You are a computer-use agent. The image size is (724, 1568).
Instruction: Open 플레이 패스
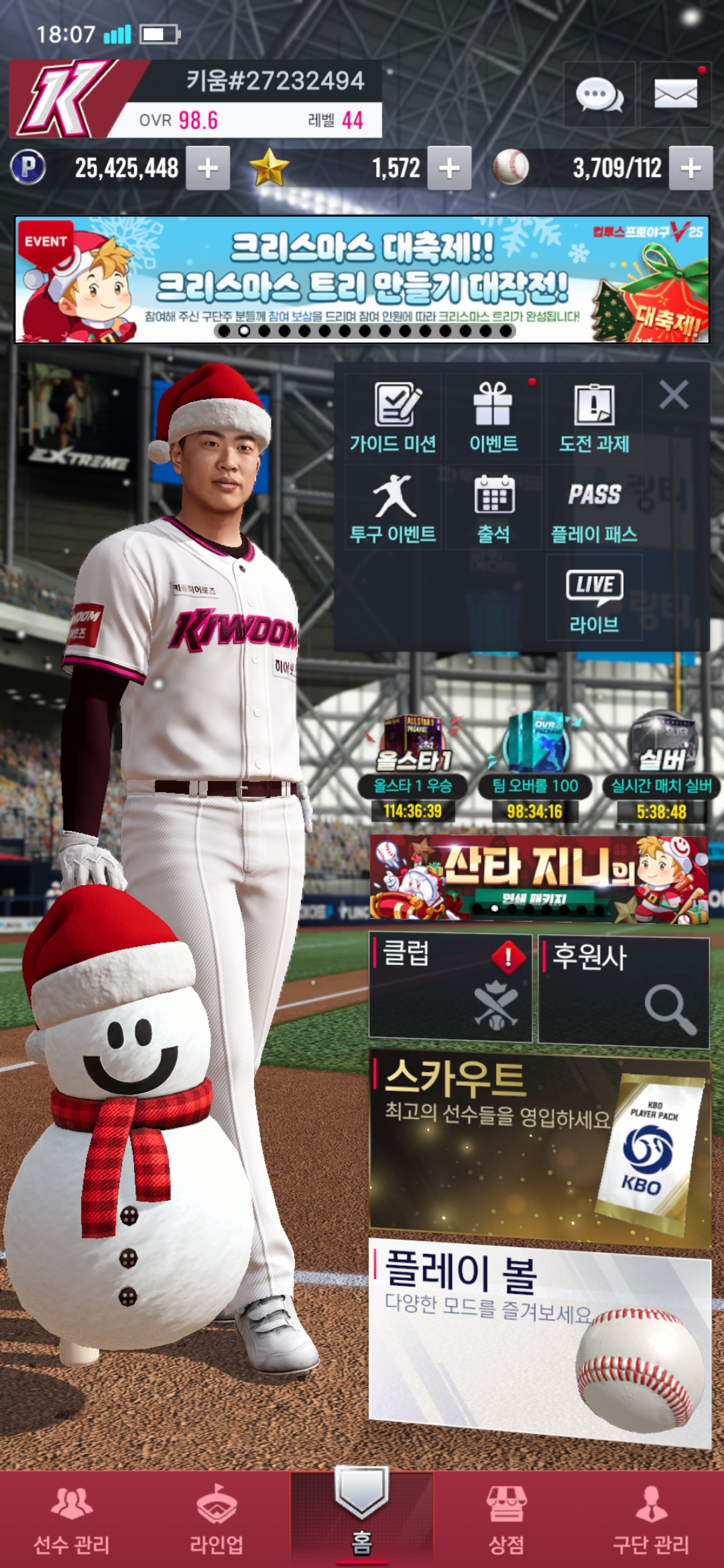click(x=594, y=507)
